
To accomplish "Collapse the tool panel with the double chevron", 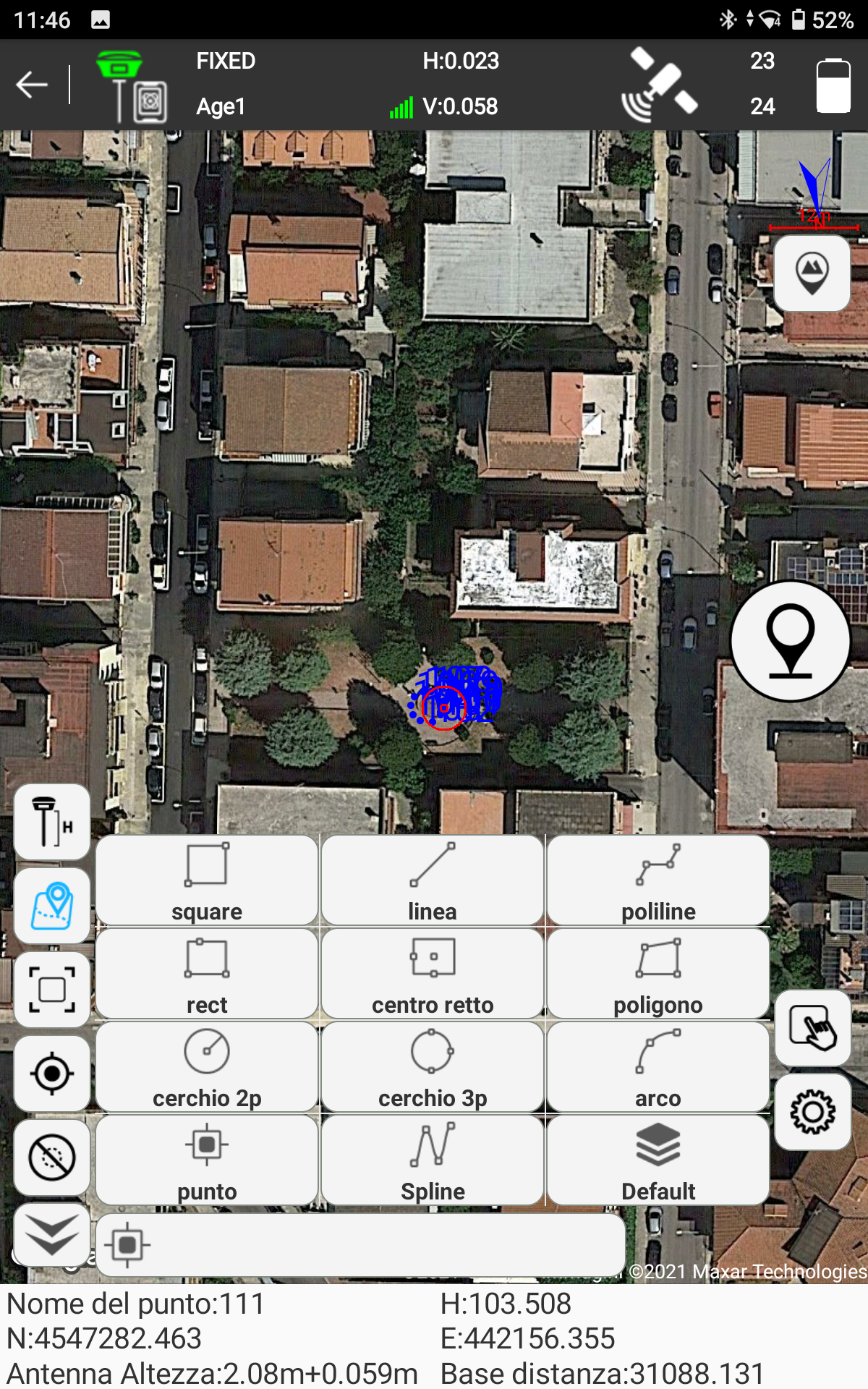I will [x=52, y=1234].
